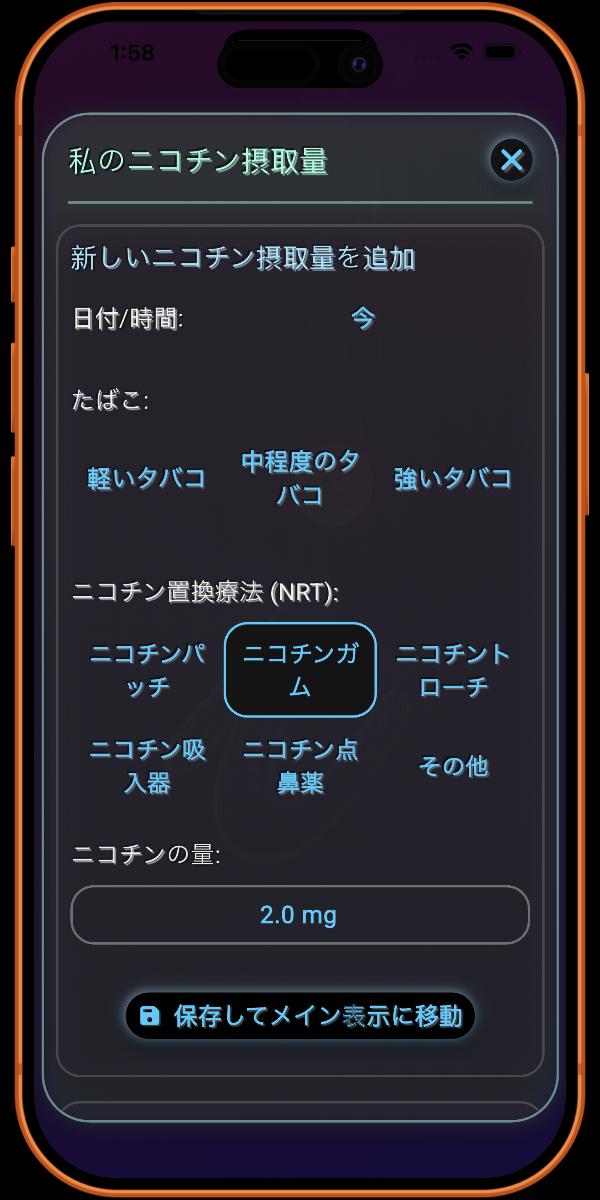
Task: Choose ニコチン点鼻薬
Action: coord(300,766)
